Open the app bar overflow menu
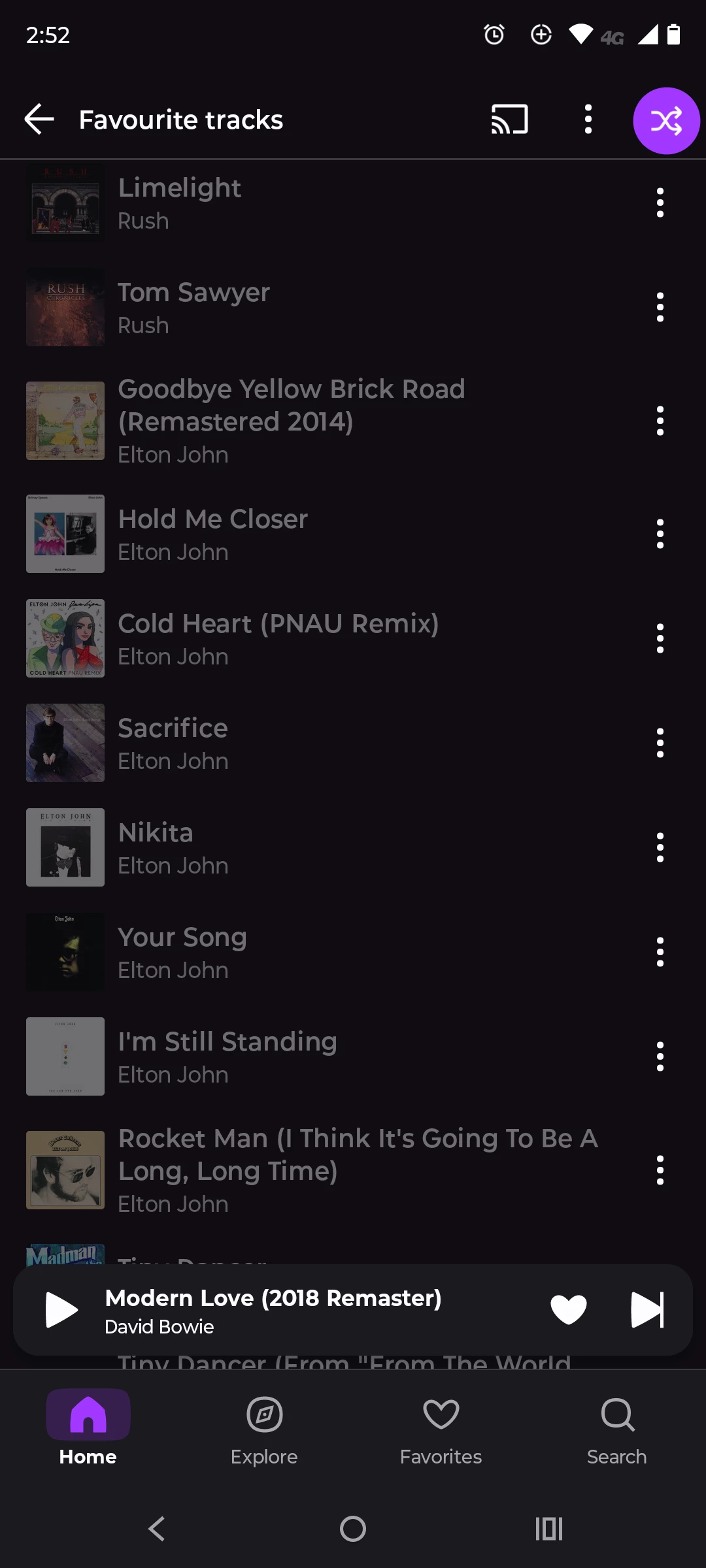The height and width of the screenshot is (1568, 706). (x=588, y=120)
